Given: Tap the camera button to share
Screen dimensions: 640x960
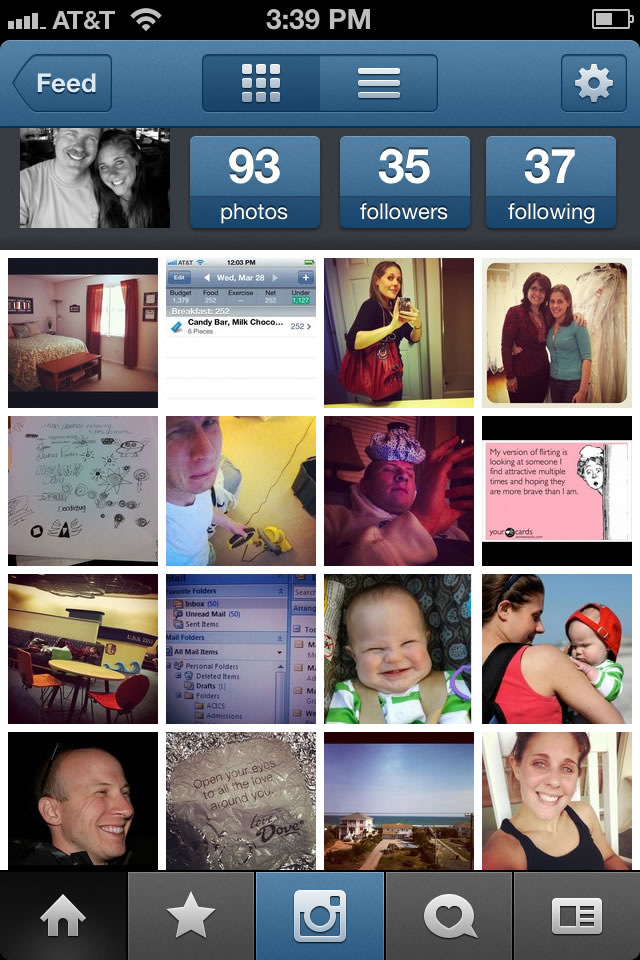Looking at the screenshot, I should click(x=320, y=916).
